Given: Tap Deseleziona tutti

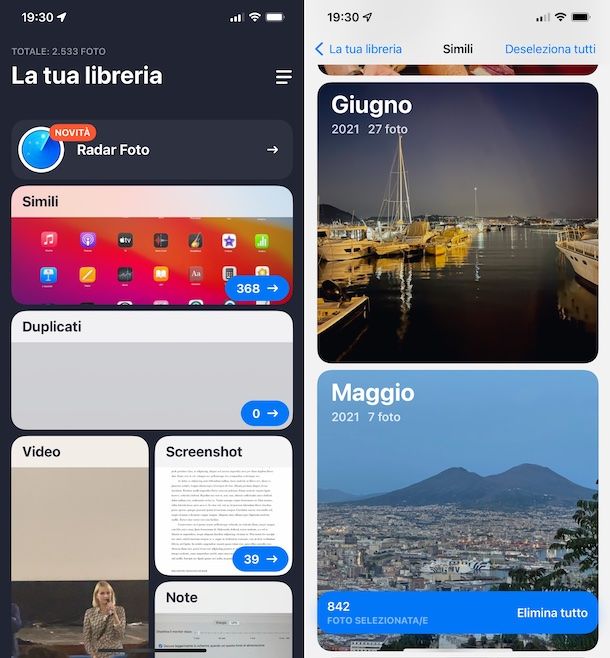Looking at the screenshot, I should pyautogui.click(x=550, y=48).
